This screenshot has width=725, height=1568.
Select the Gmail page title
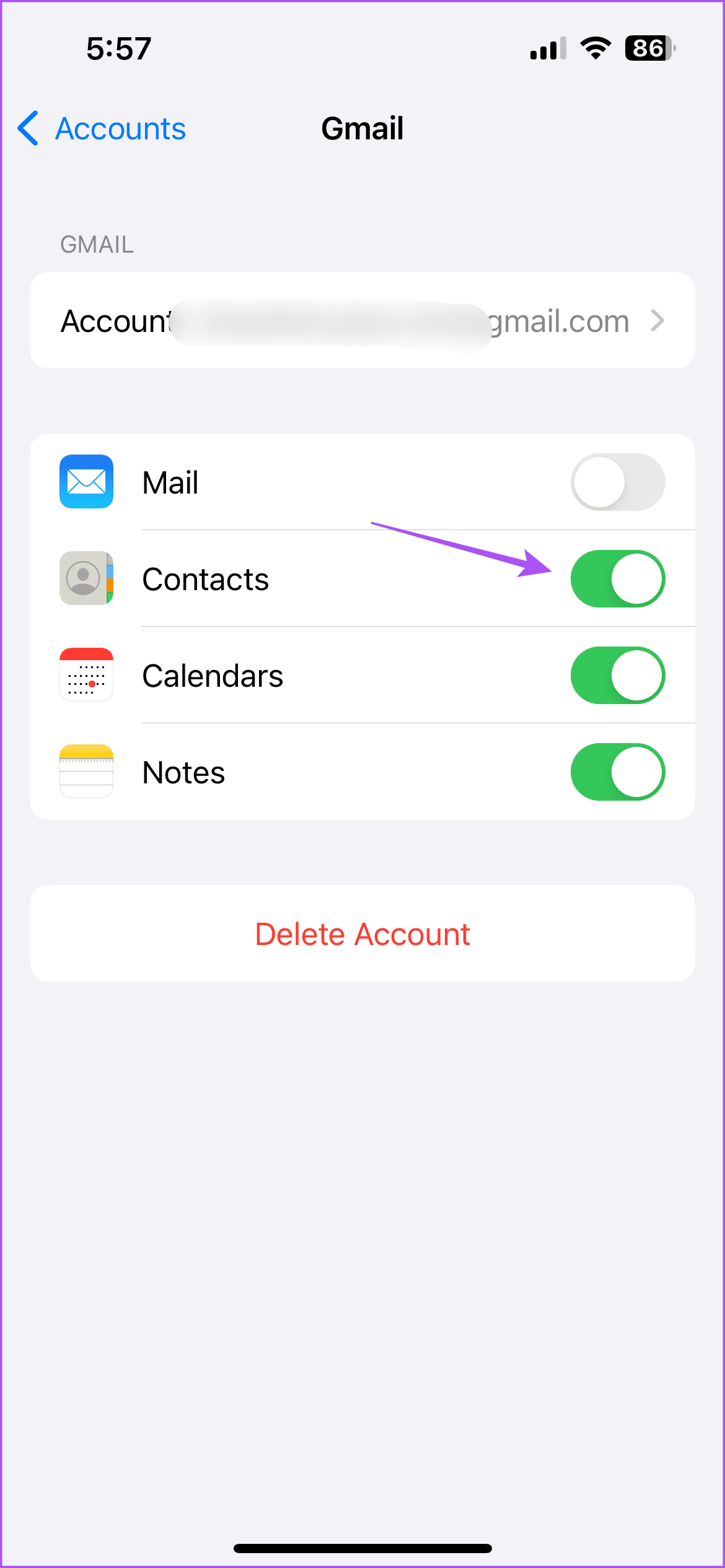tap(362, 129)
